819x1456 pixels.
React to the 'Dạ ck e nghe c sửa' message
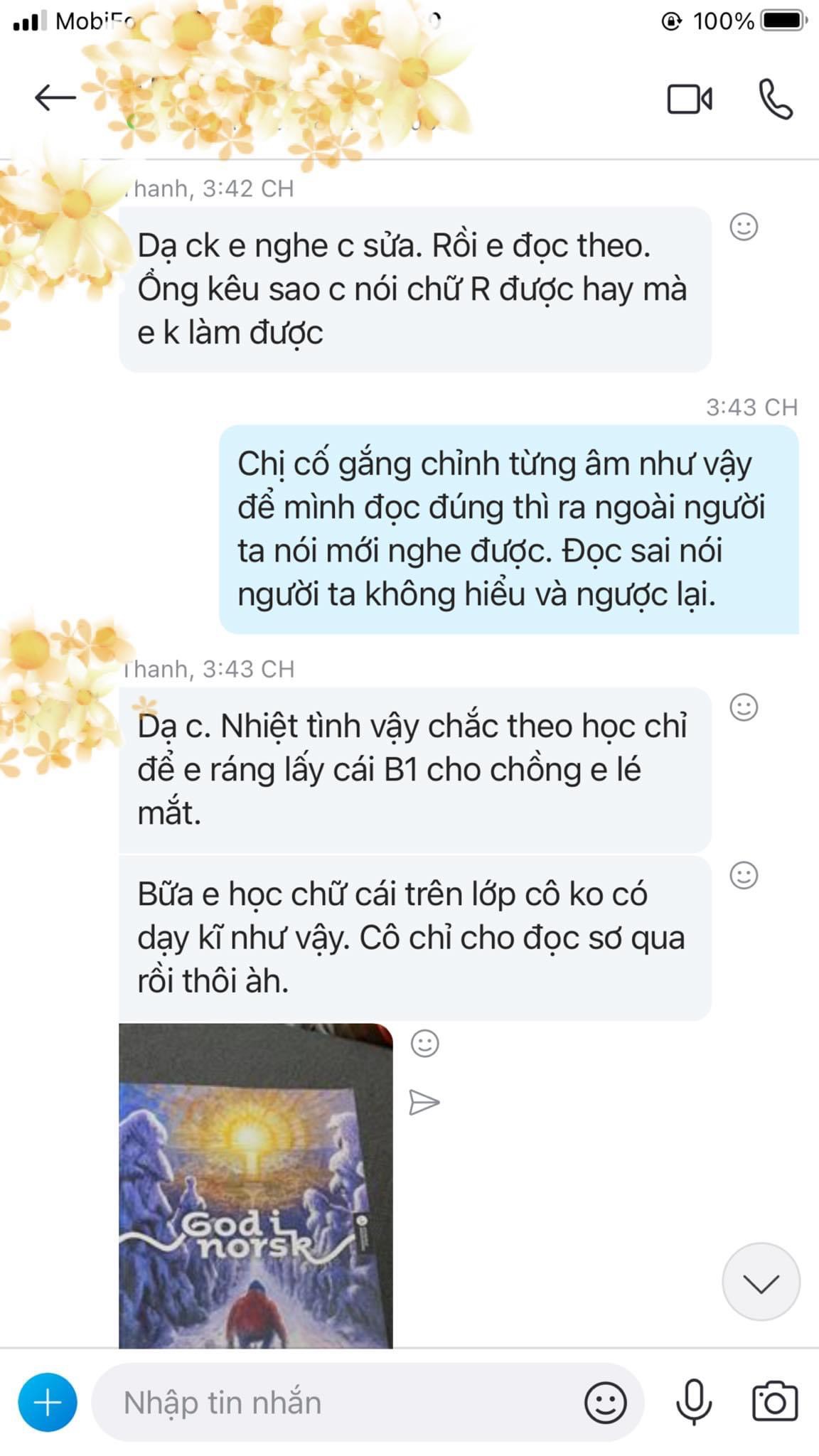[744, 227]
